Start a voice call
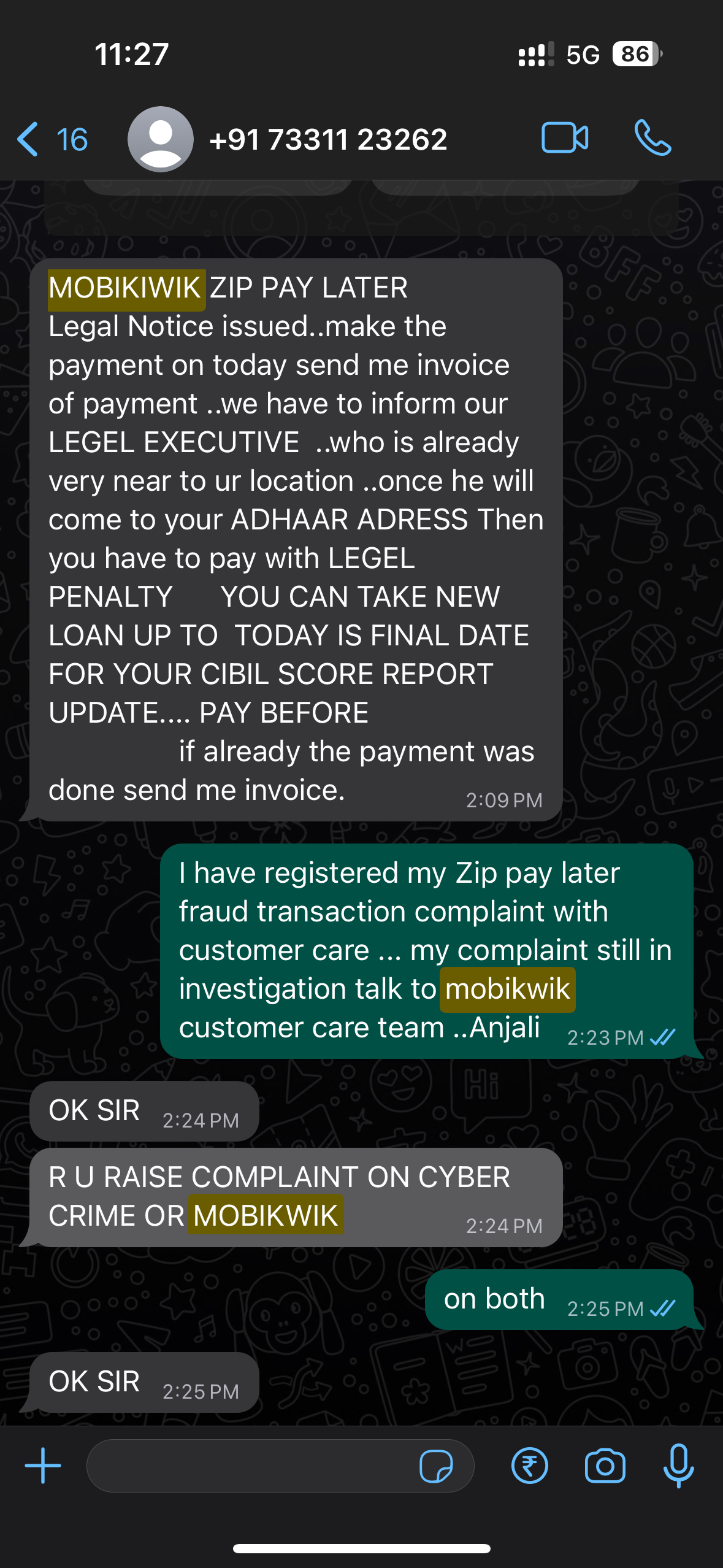The height and width of the screenshot is (1568, 723). pos(652,138)
